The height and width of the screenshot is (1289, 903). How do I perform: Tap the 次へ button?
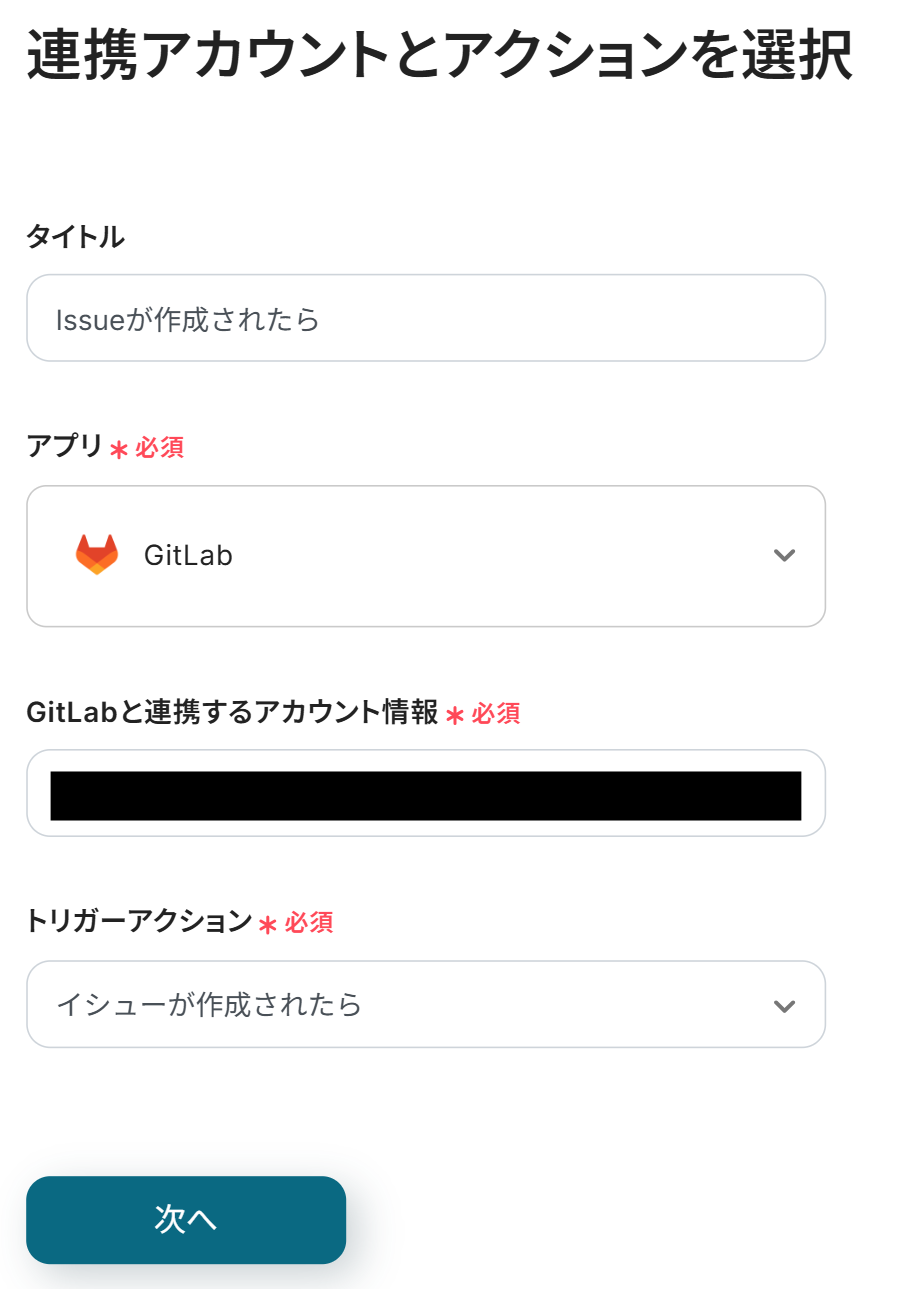pos(186,1219)
